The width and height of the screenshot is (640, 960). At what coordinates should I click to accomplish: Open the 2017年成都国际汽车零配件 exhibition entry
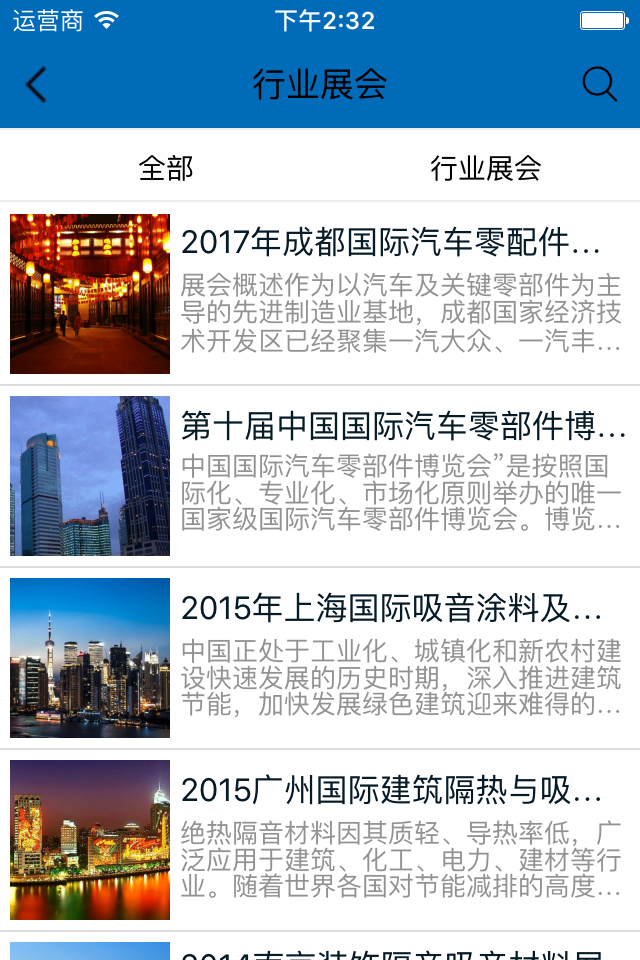click(x=391, y=243)
